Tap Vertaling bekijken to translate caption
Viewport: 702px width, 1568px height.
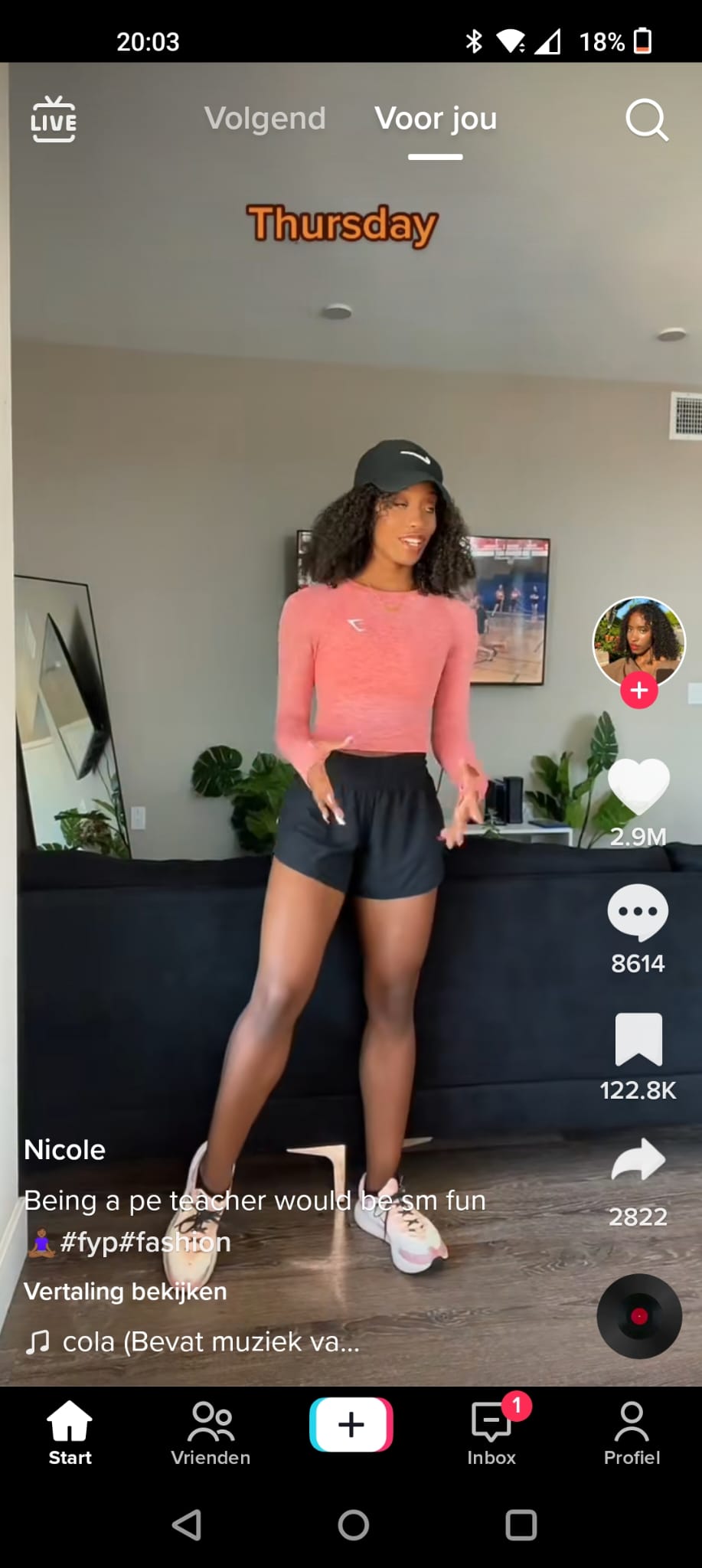(x=126, y=1292)
